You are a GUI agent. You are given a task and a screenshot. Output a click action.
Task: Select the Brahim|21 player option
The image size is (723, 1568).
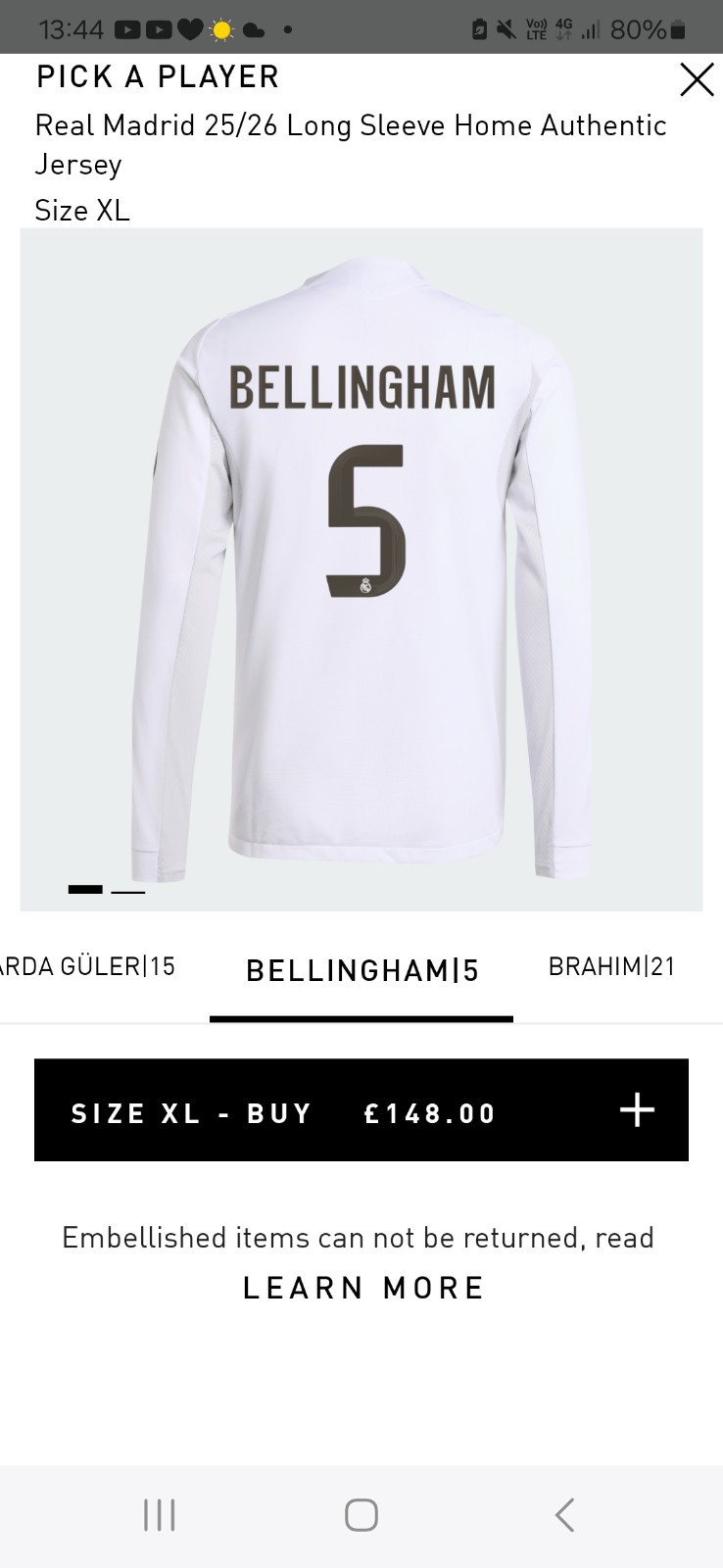[x=612, y=967]
